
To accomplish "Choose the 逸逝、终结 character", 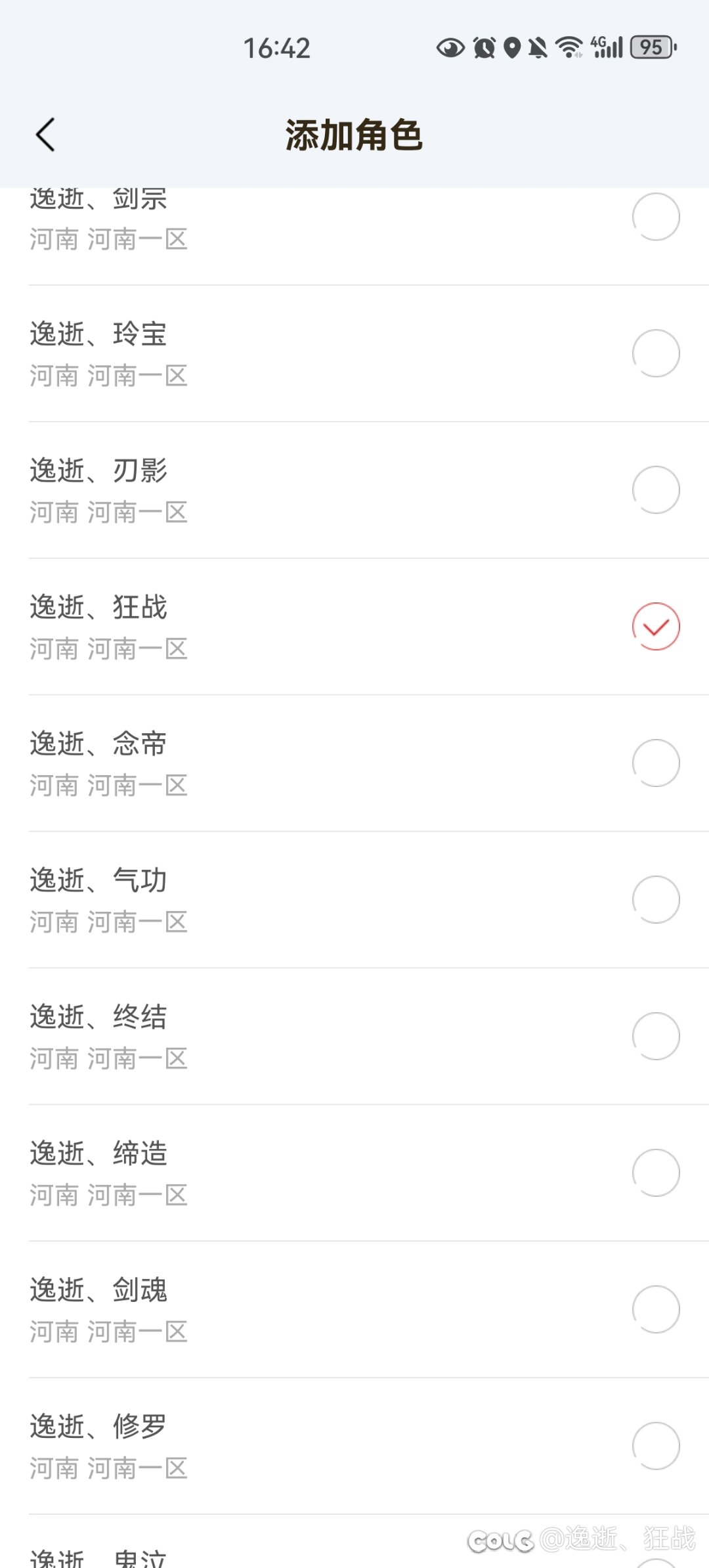I will [655, 1037].
